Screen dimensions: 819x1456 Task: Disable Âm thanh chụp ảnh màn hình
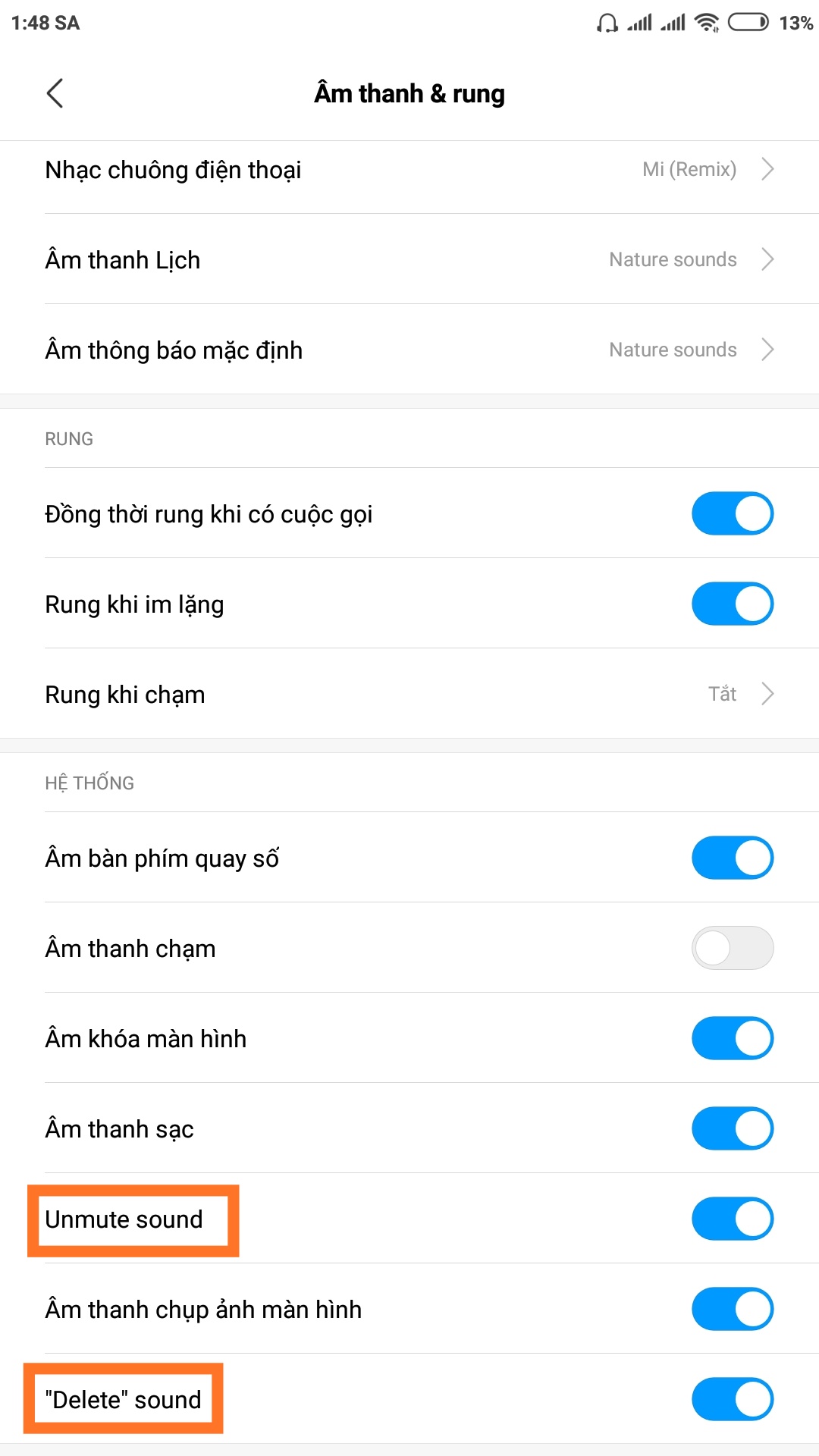point(733,1309)
